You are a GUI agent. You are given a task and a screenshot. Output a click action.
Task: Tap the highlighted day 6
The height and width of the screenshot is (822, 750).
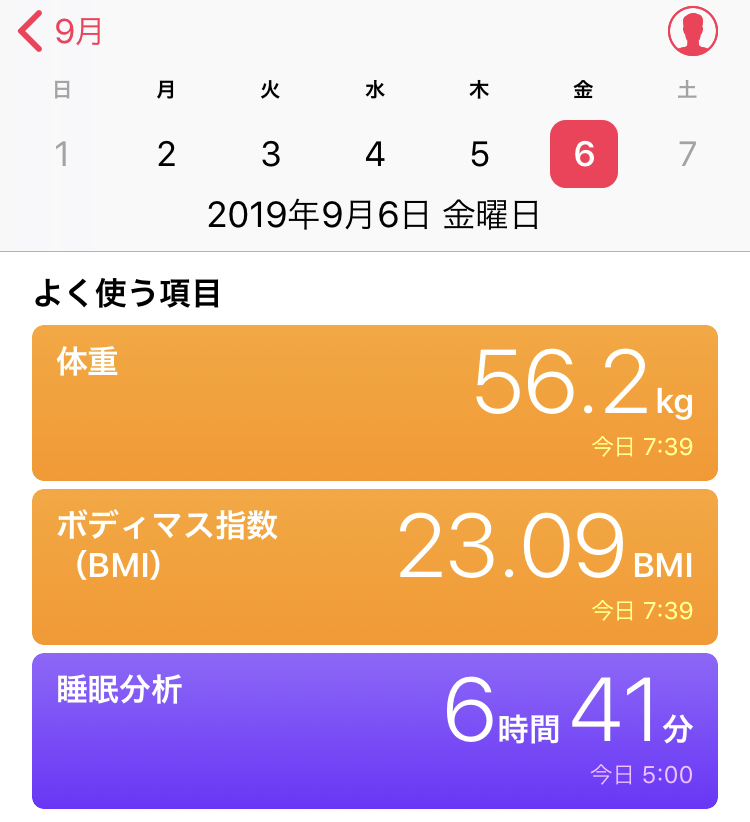[584, 154]
